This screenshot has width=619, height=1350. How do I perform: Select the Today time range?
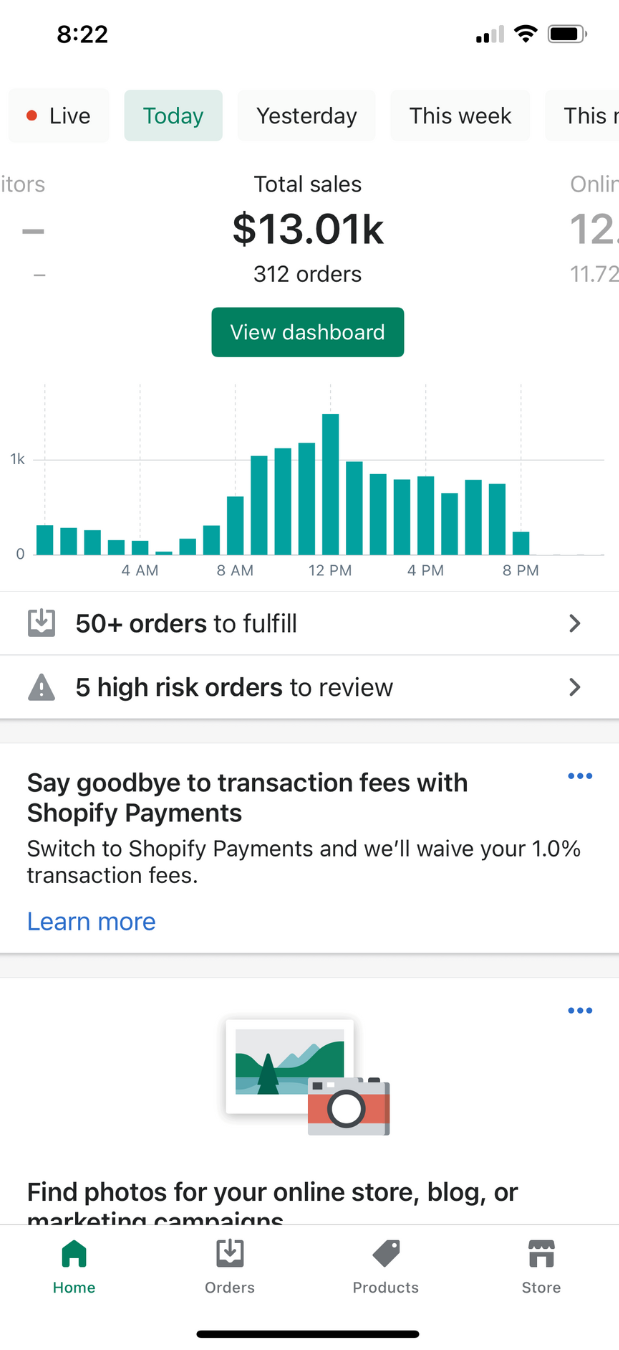(x=173, y=116)
